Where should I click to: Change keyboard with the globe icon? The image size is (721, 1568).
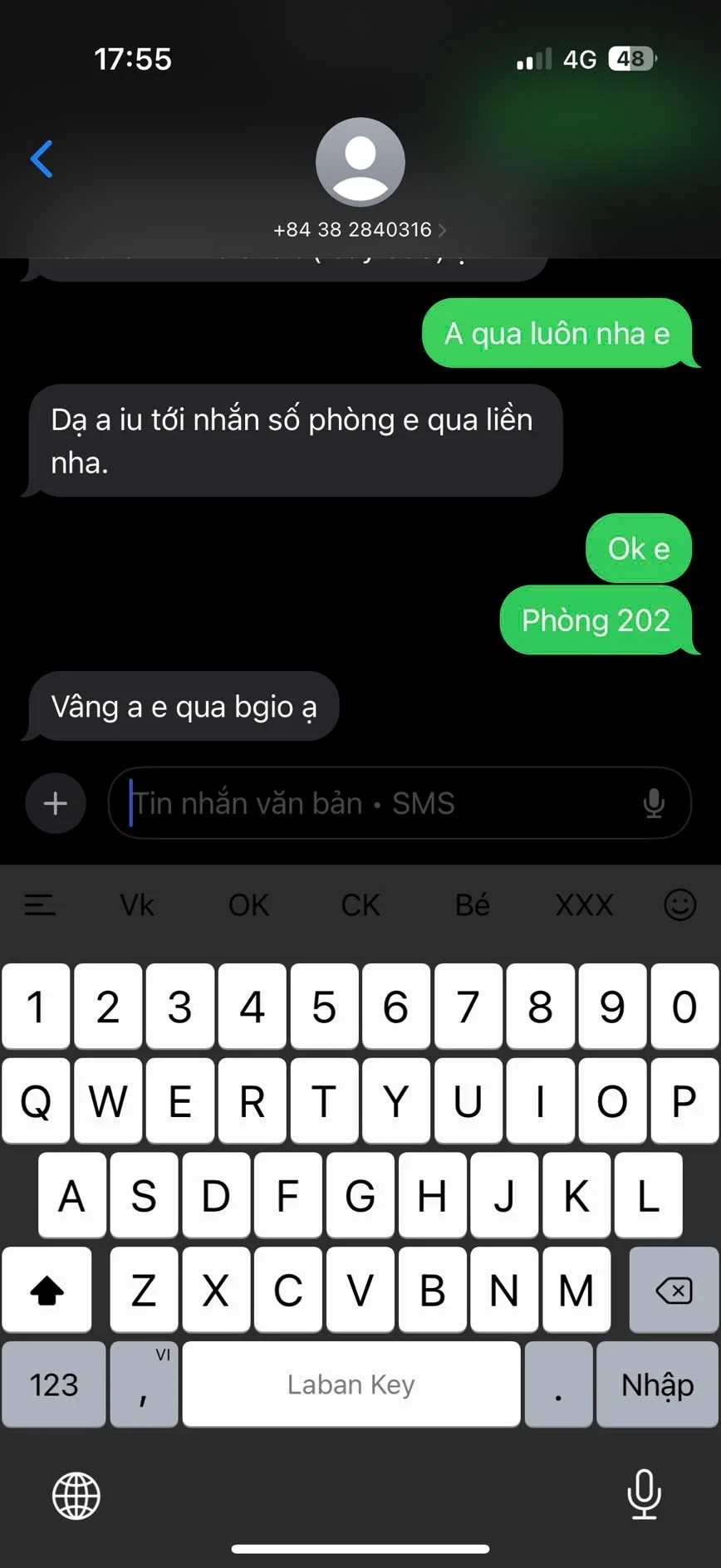(76, 1496)
